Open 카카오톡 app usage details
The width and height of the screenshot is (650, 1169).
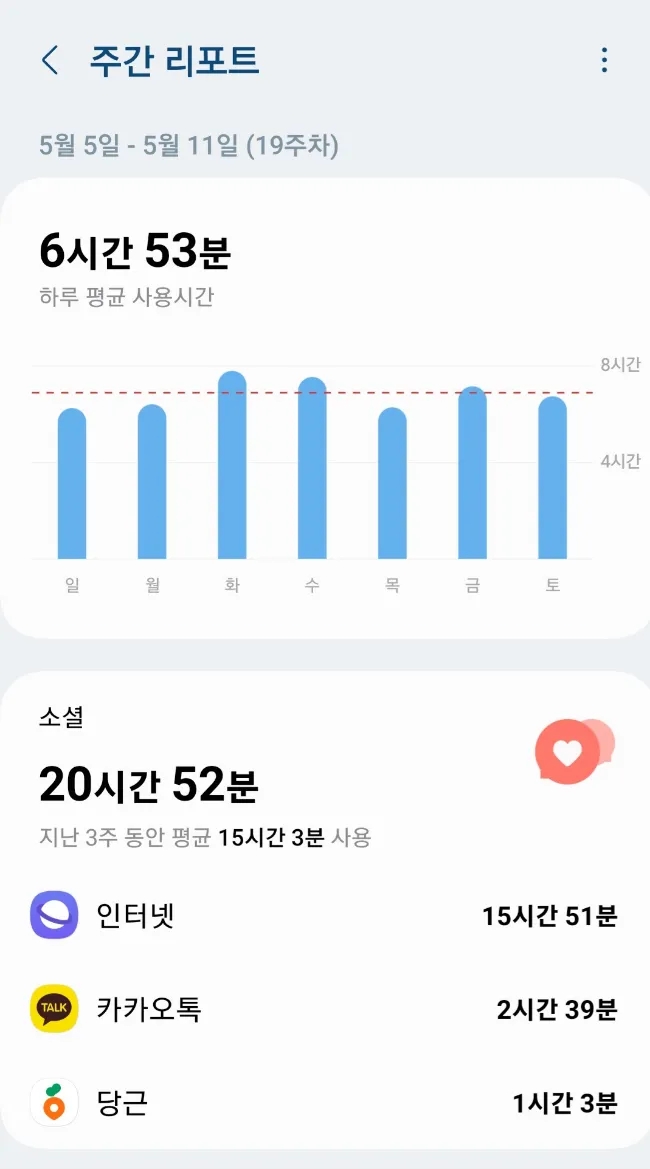(x=325, y=1009)
